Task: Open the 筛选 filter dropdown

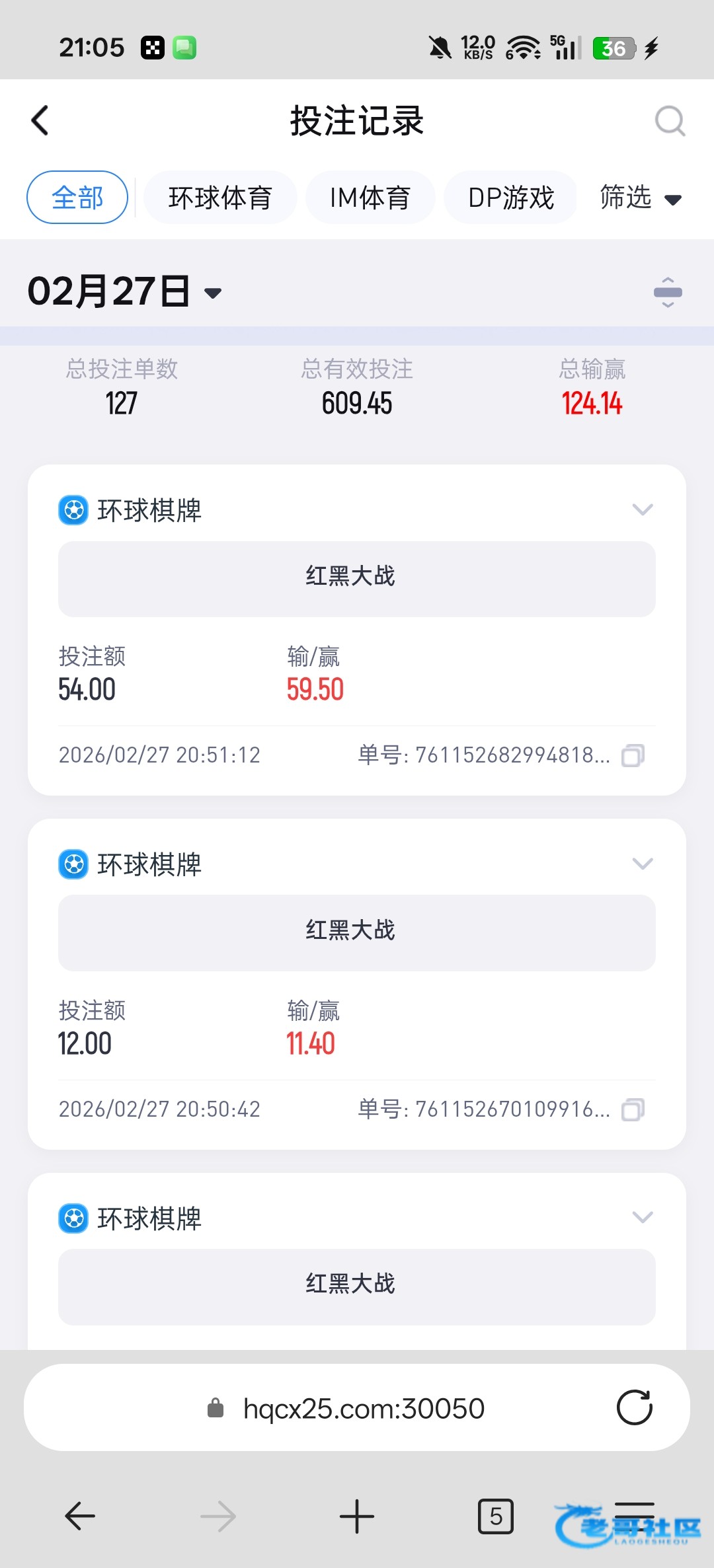Action: [639, 198]
